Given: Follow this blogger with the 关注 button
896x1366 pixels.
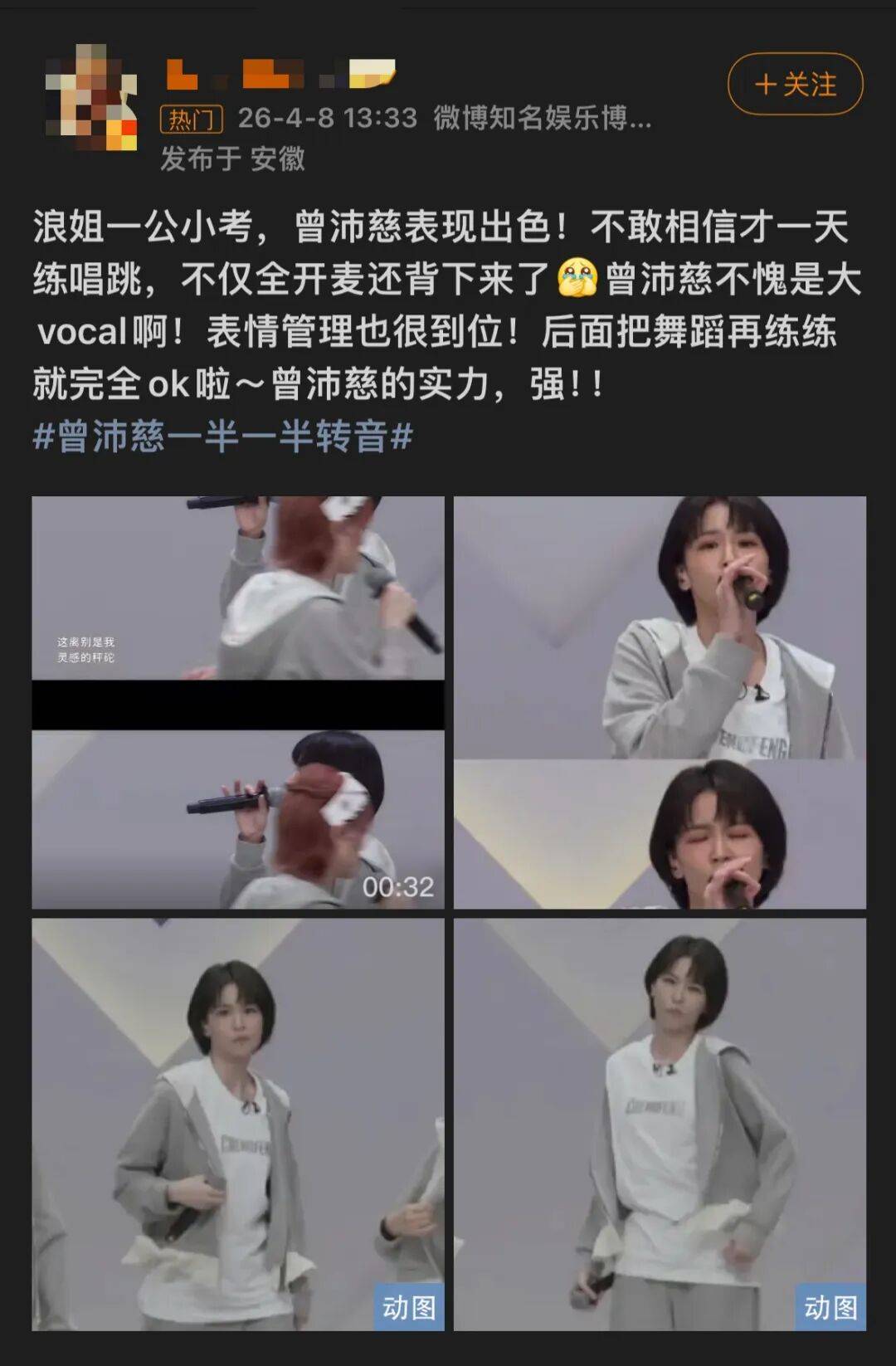Looking at the screenshot, I should pos(795,84).
